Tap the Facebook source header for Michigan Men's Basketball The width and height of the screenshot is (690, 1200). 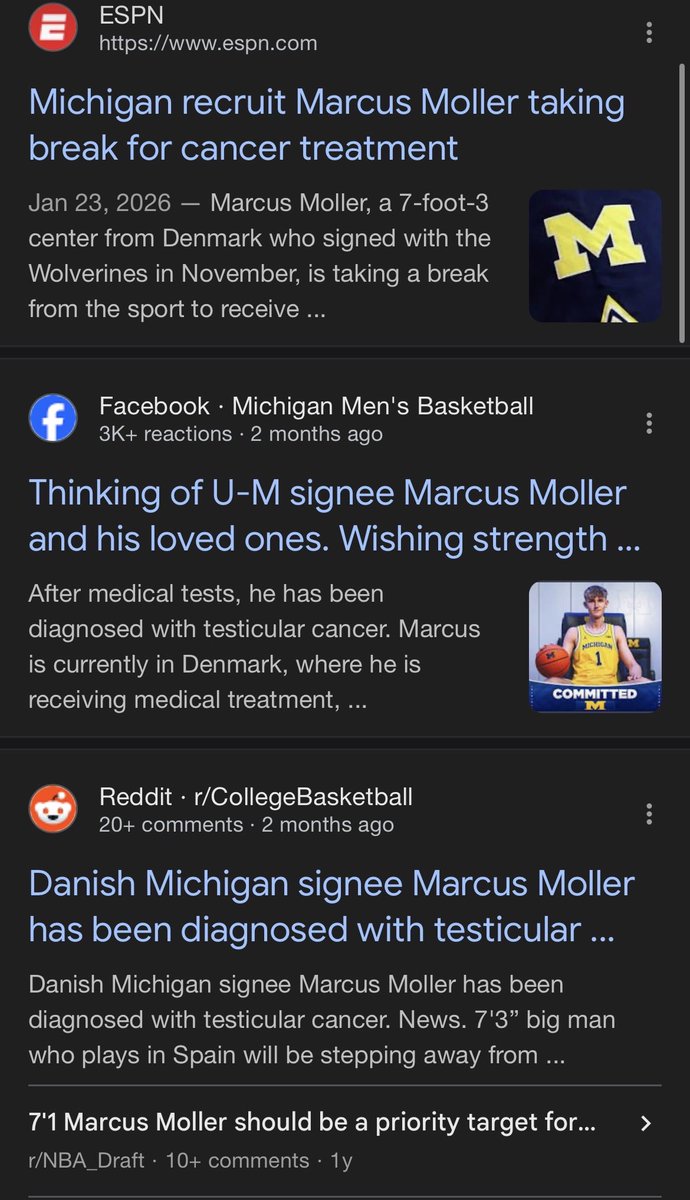click(316, 419)
